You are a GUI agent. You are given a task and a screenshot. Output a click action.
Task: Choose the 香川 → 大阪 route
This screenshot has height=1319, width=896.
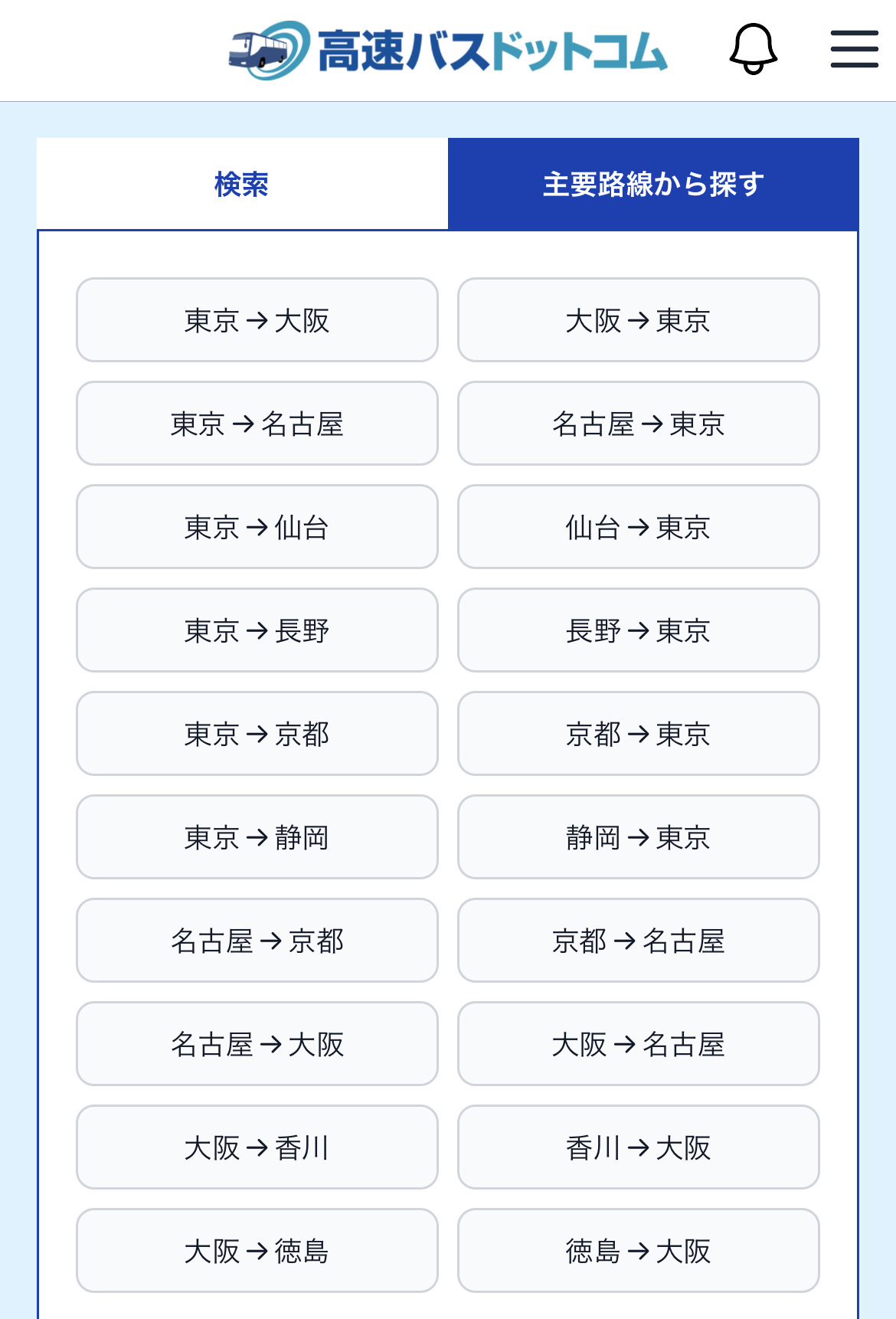(639, 1147)
